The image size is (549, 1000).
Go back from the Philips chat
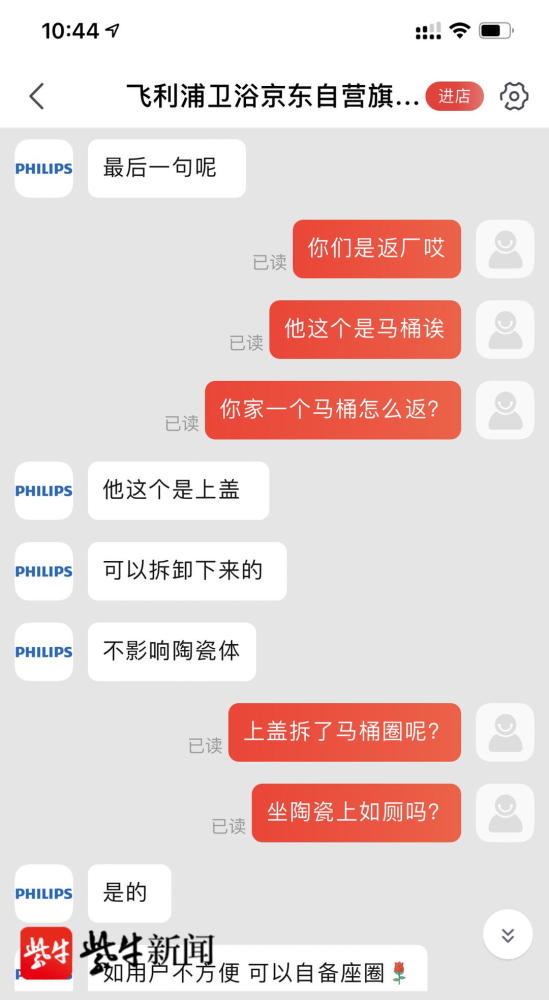(37, 96)
